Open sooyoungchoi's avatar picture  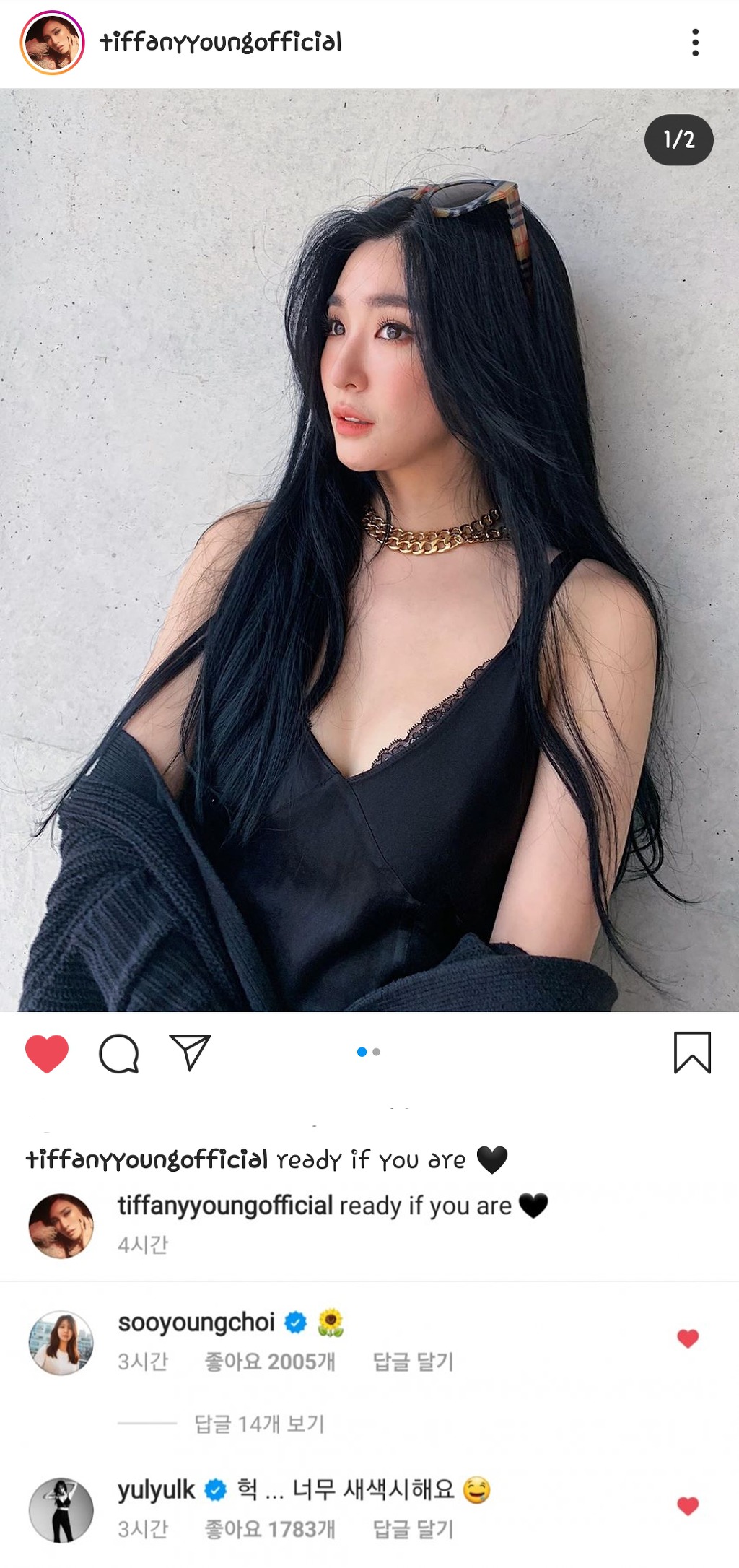coord(61,1342)
